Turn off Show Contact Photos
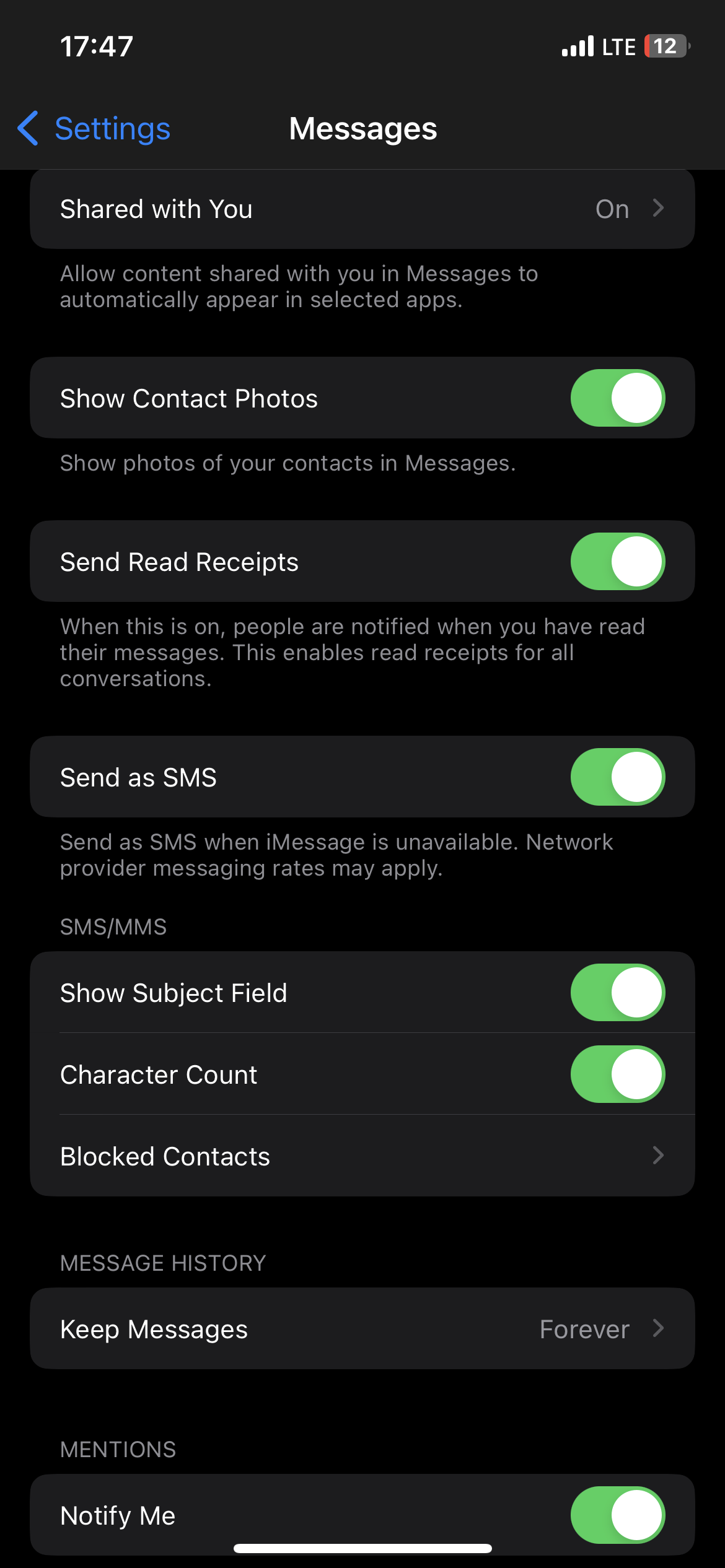This screenshot has width=725, height=1568. pyautogui.click(x=617, y=398)
